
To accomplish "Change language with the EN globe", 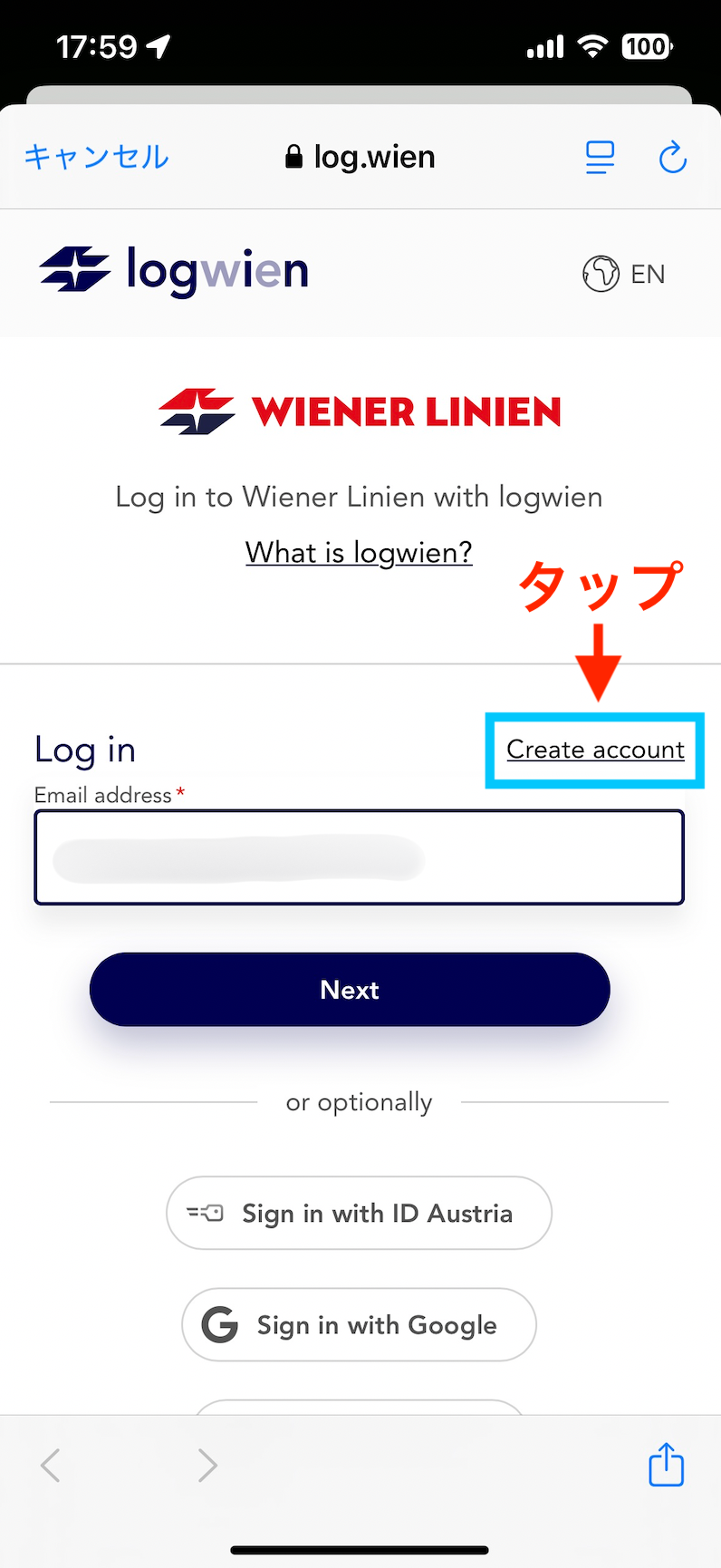I will point(624,274).
